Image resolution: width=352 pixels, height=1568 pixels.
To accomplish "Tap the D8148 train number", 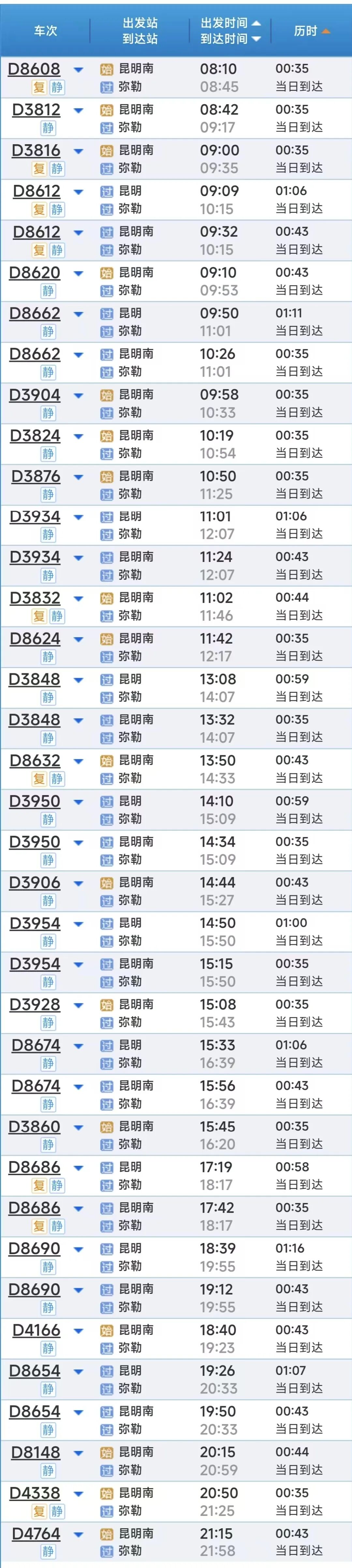I will click(x=36, y=1452).
